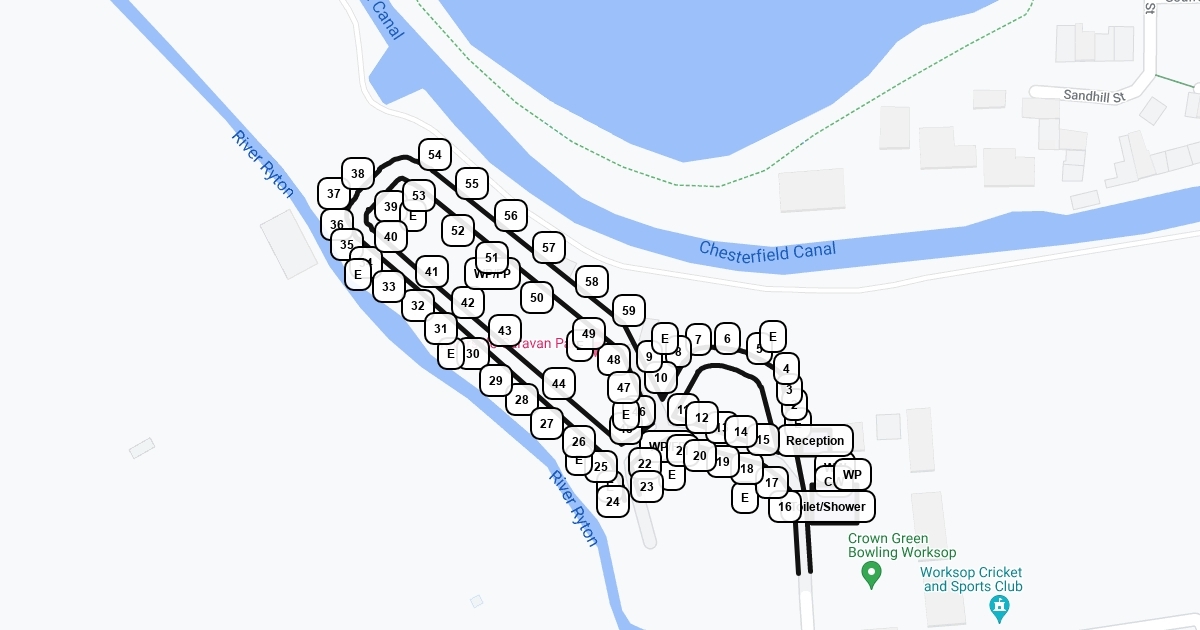
Task: Open pitch 57 details
Action: pyautogui.click(x=548, y=247)
